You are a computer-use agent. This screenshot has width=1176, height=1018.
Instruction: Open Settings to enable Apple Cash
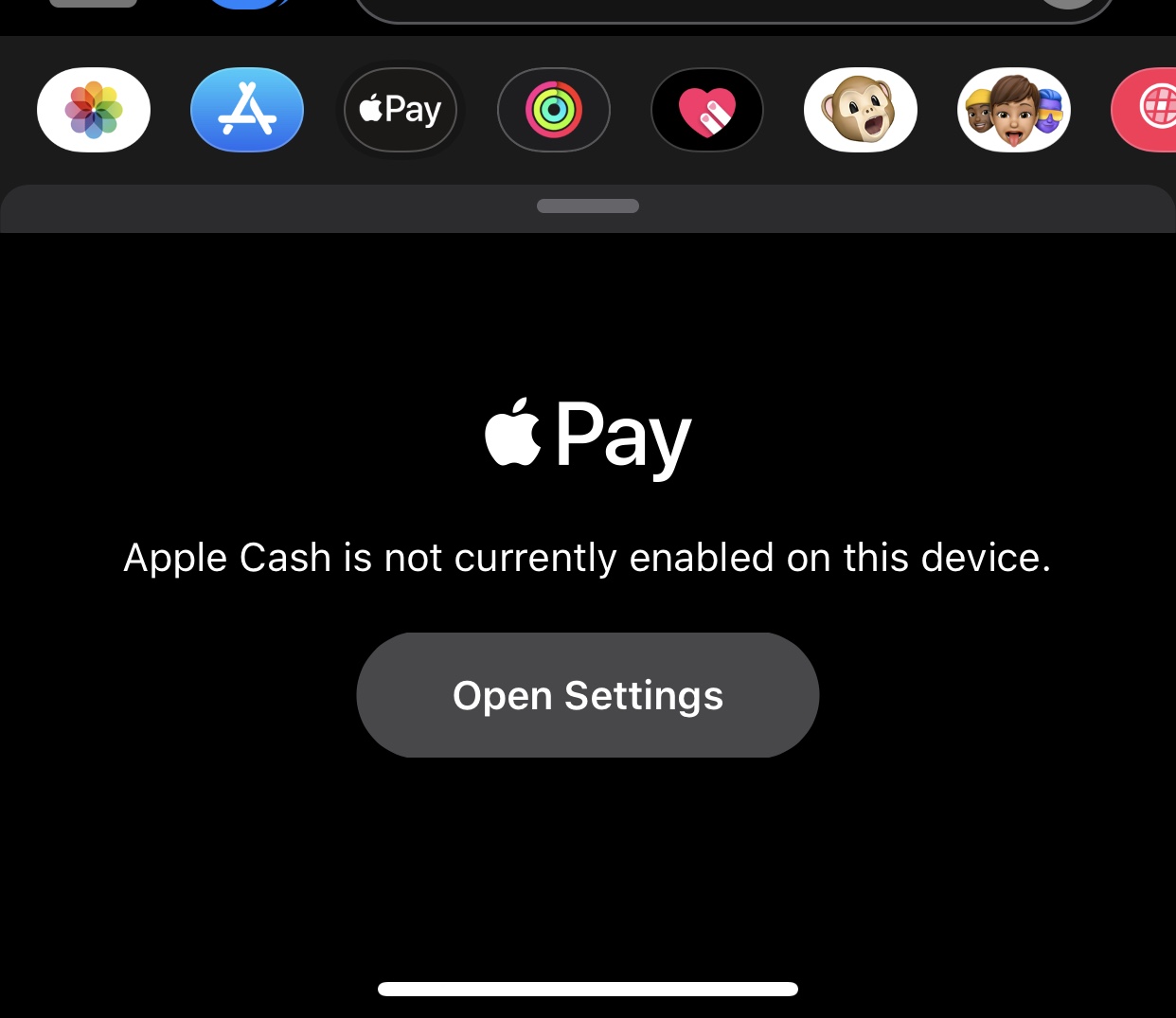[x=587, y=695]
